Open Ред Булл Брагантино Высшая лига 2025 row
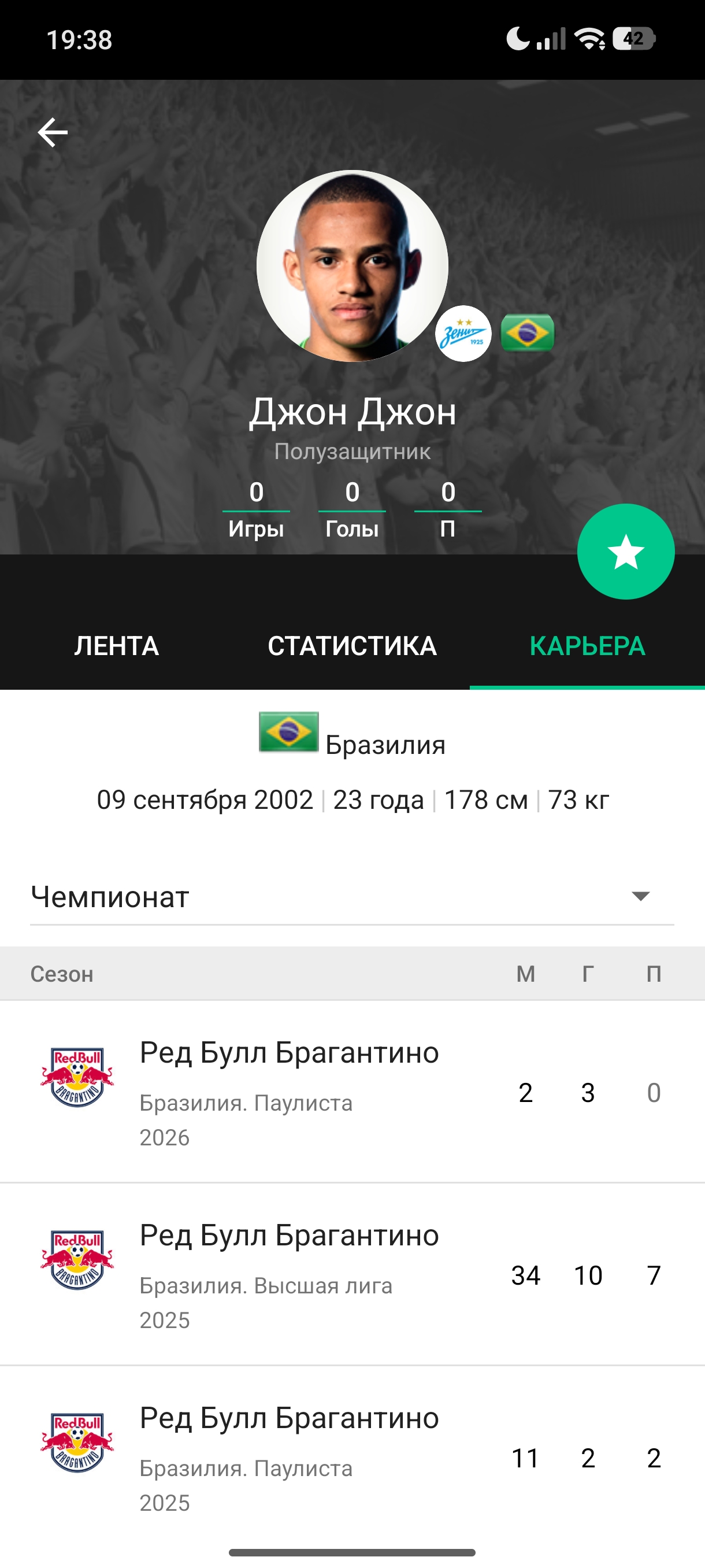This screenshot has width=705, height=1568. 352,1275
